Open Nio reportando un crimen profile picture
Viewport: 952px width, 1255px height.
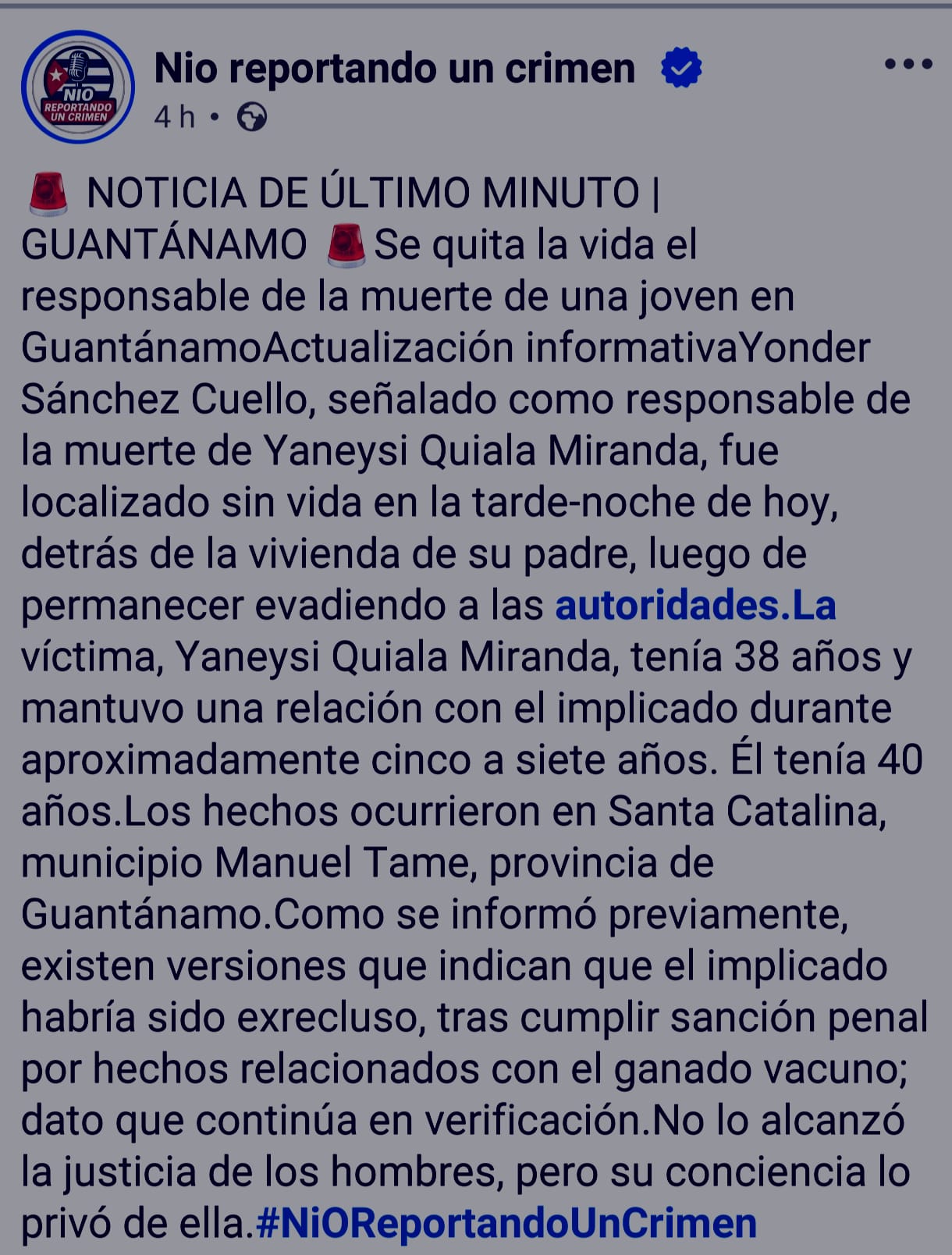(78, 87)
